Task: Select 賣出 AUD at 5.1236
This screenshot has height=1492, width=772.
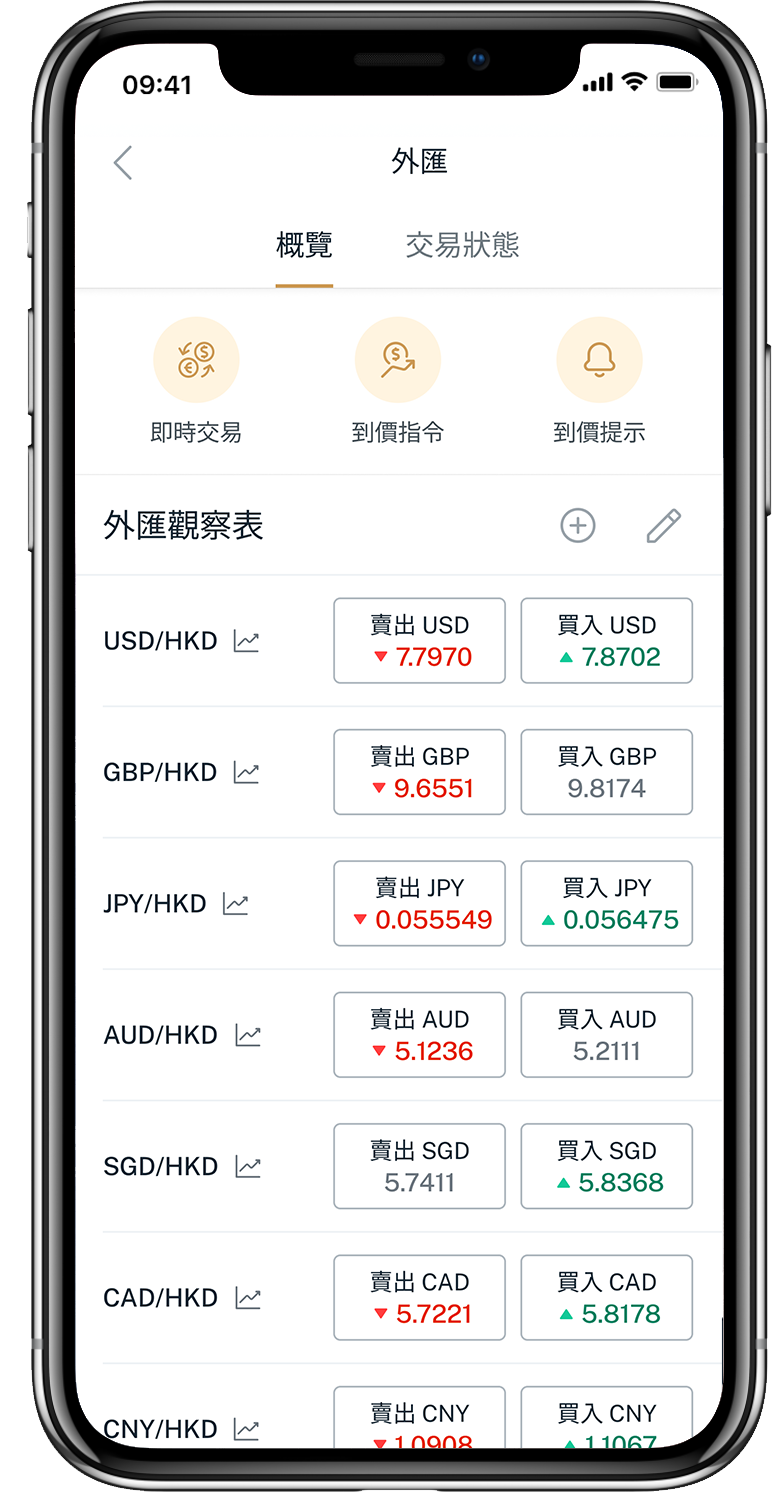Action: (x=419, y=1035)
